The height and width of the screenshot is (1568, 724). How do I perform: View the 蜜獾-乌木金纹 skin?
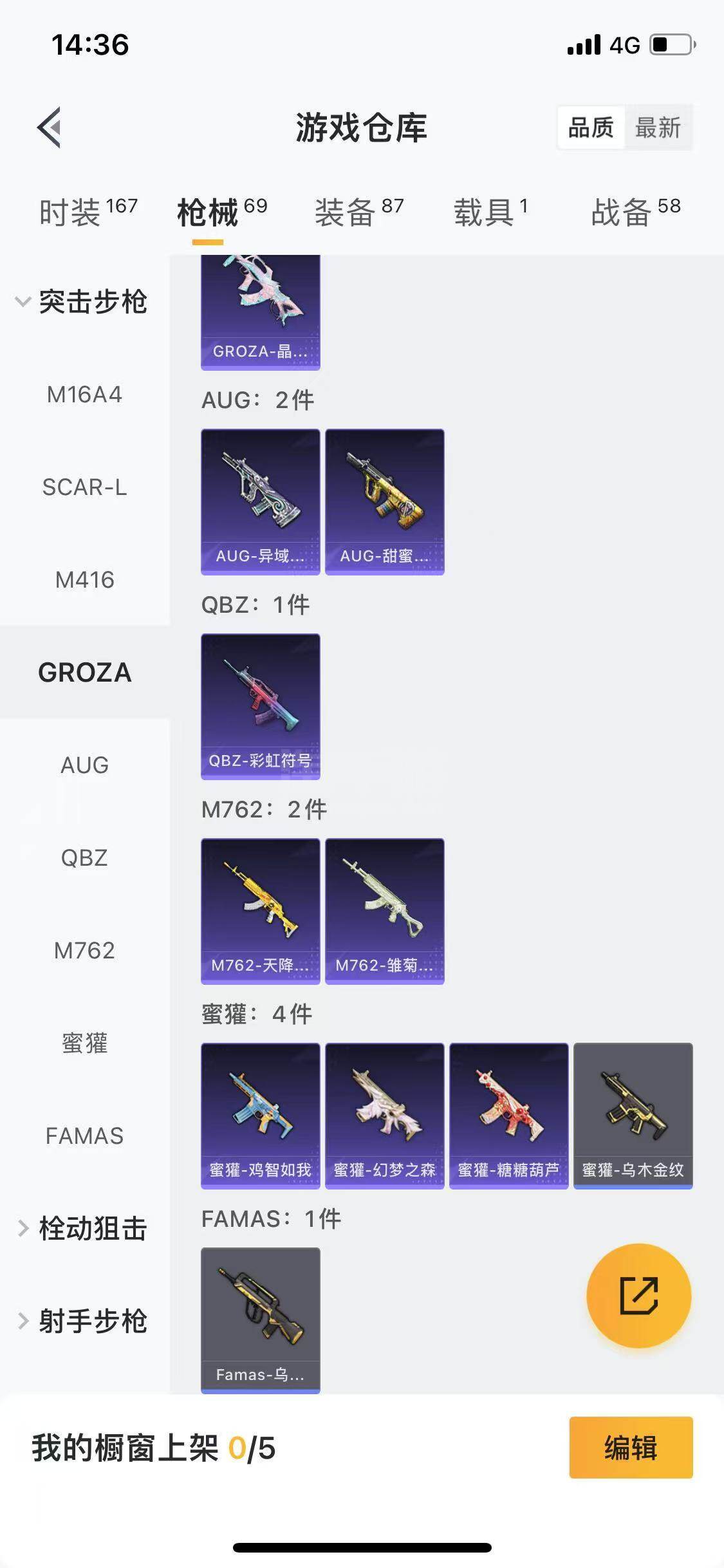(633, 1115)
